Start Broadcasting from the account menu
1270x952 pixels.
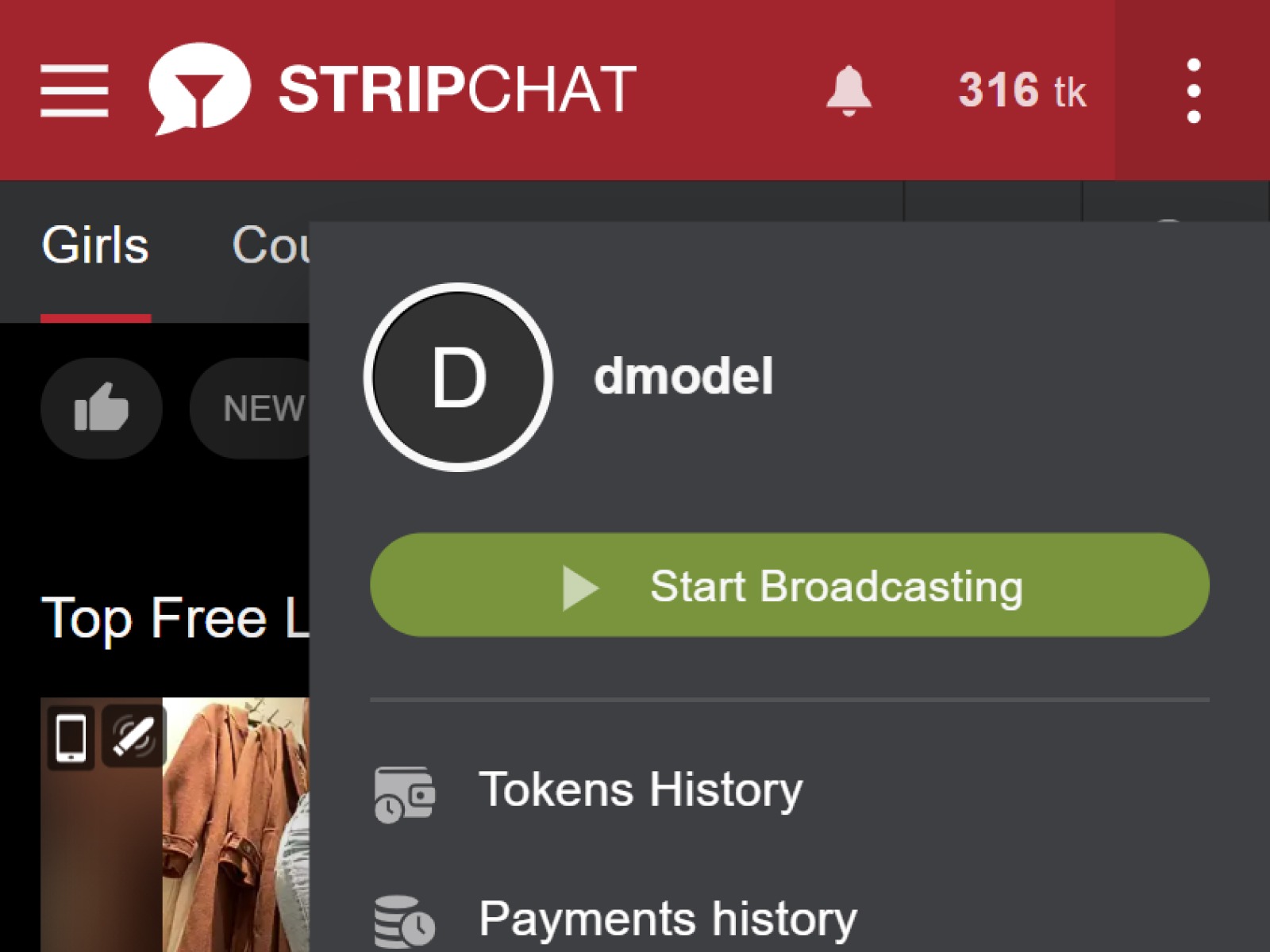click(790, 585)
